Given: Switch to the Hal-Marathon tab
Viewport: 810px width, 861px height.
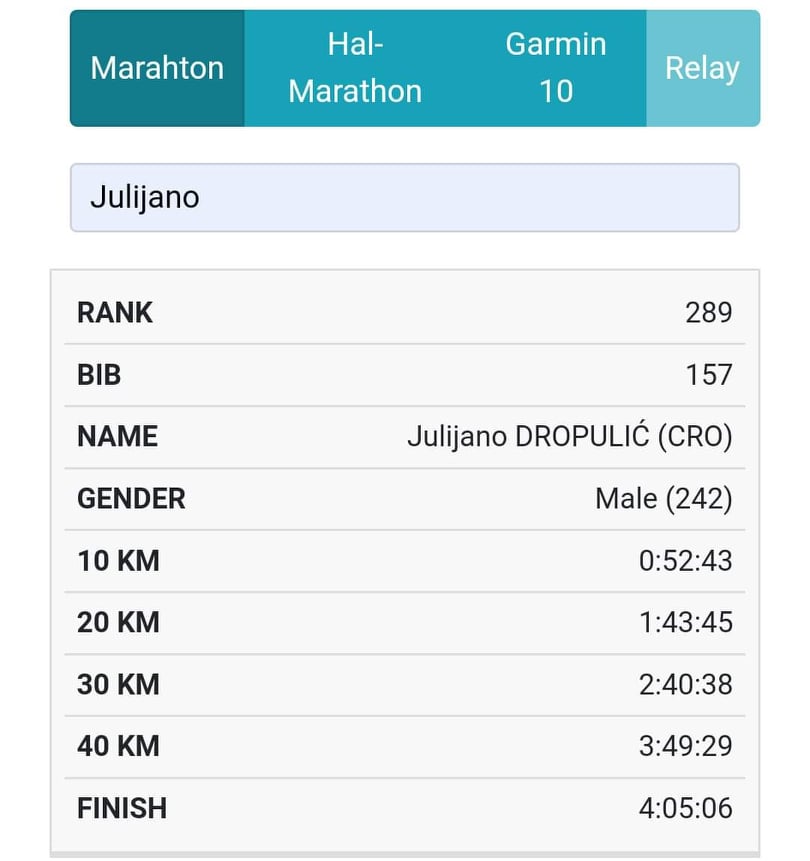Looking at the screenshot, I should point(355,68).
